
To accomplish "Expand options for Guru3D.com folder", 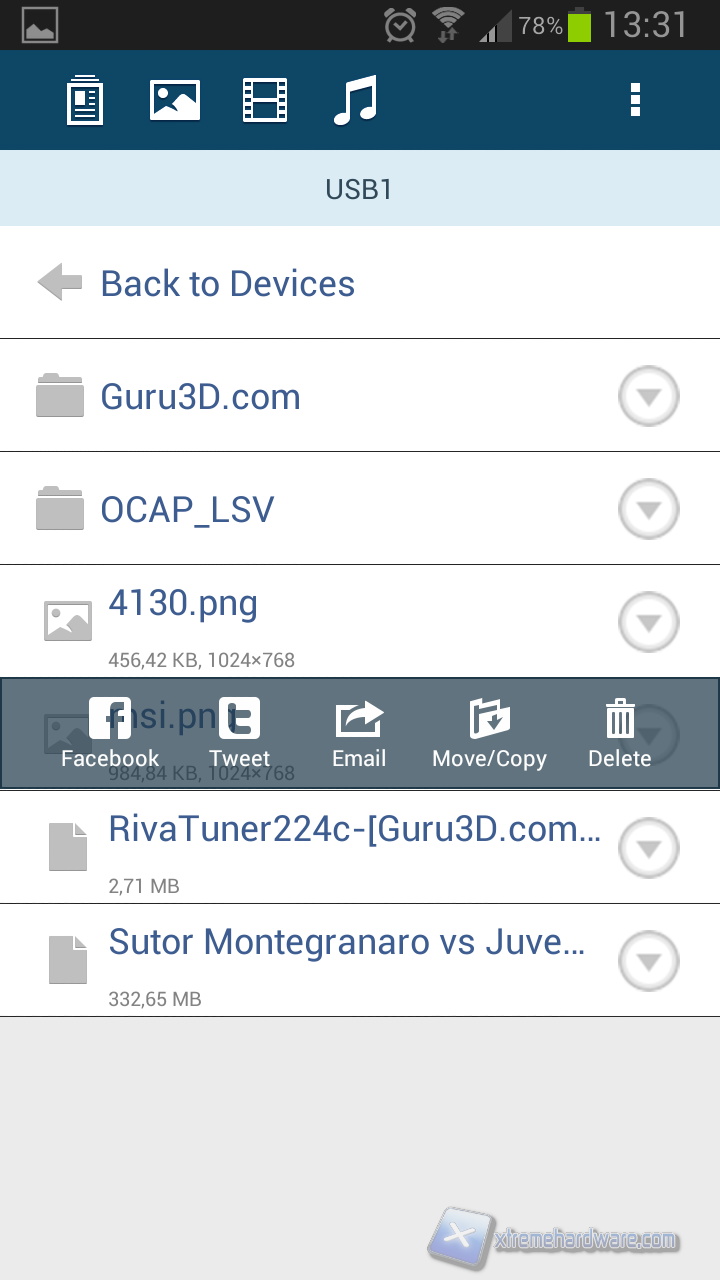I will 649,397.
